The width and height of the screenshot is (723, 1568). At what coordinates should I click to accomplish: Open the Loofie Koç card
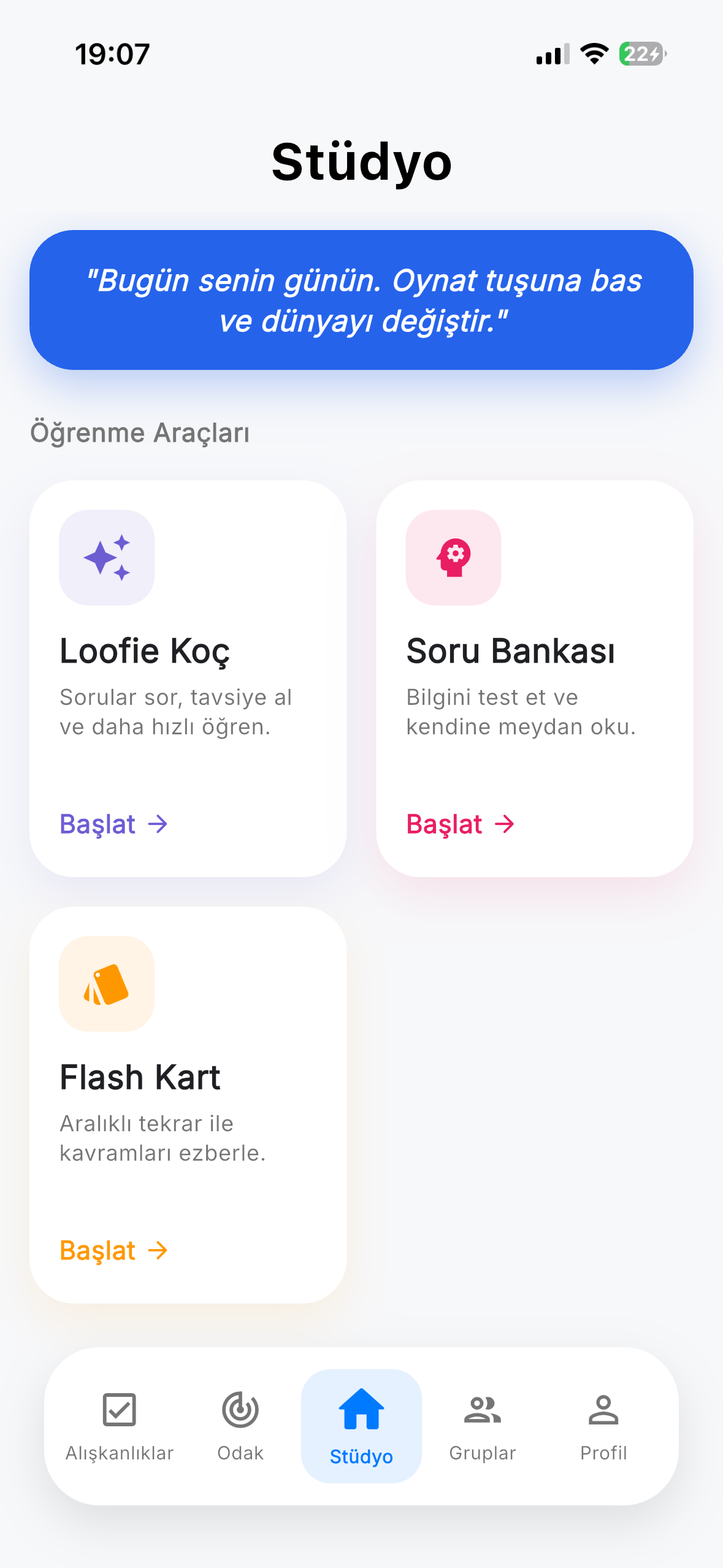click(188, 678)
